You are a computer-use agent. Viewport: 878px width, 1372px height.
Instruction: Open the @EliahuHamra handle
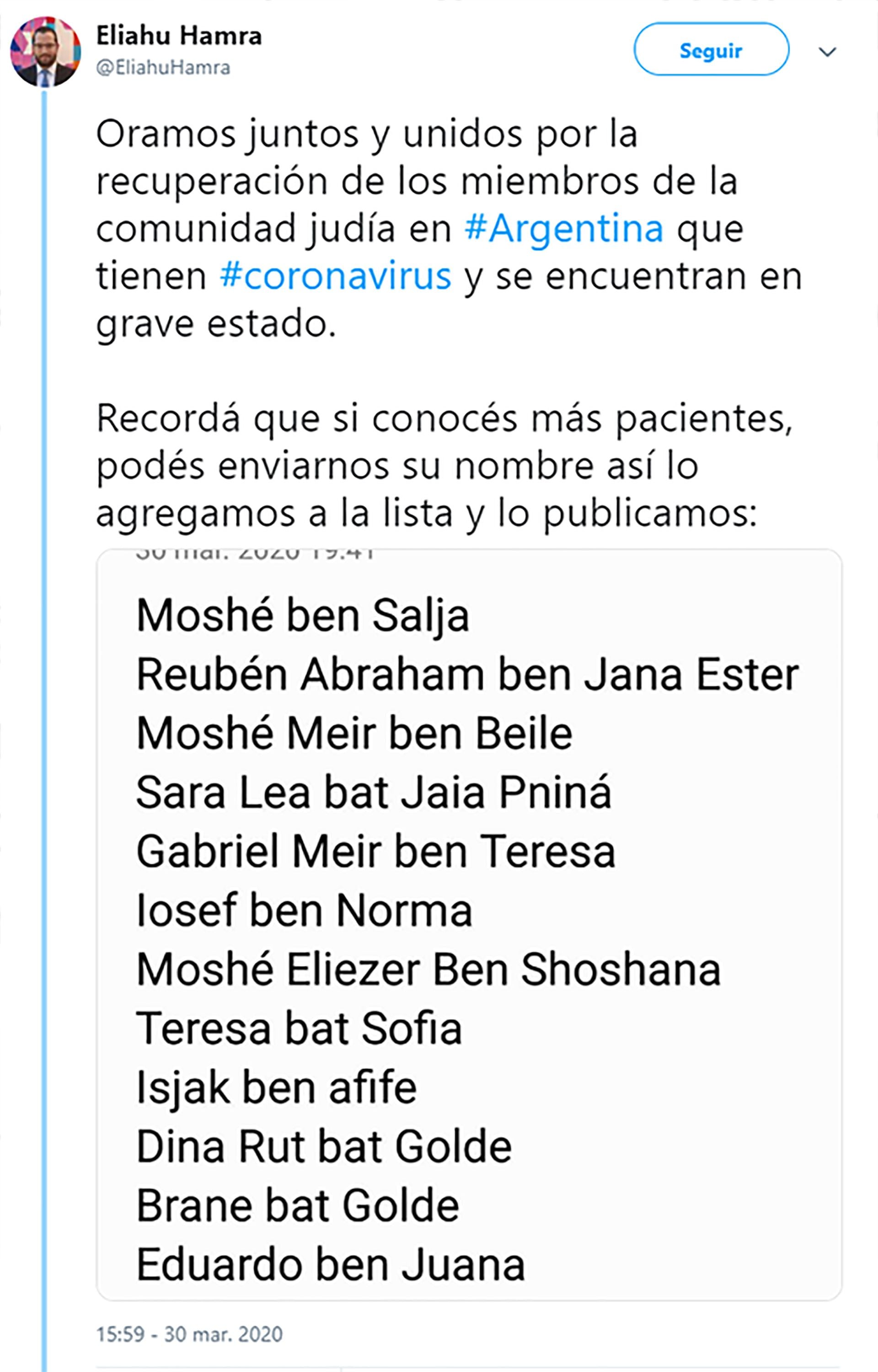(163, 67)
